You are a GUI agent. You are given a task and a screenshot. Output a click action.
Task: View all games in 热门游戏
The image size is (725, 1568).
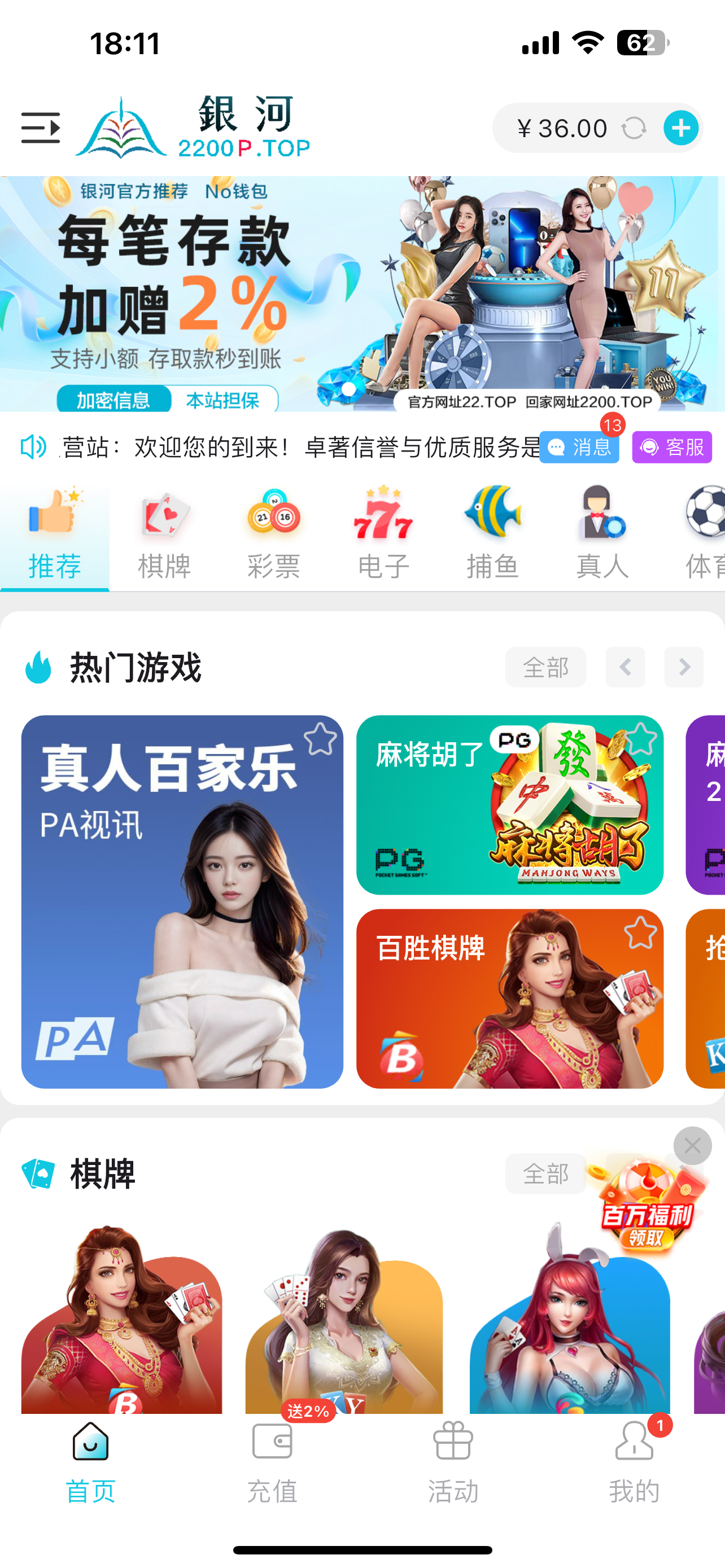click(545, 668)
